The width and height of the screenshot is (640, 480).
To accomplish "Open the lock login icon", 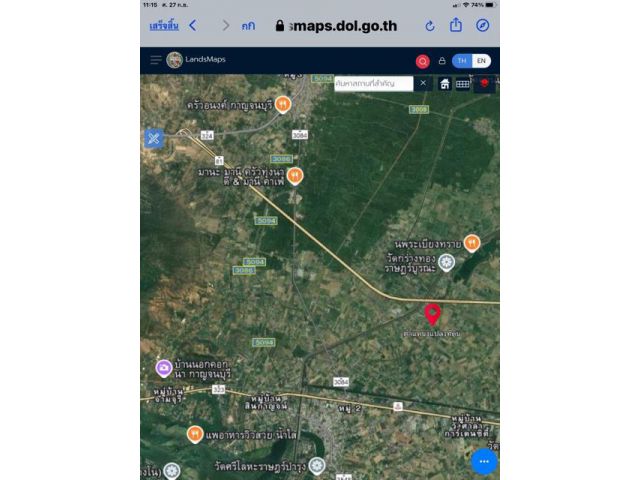I will coord(442,60).
